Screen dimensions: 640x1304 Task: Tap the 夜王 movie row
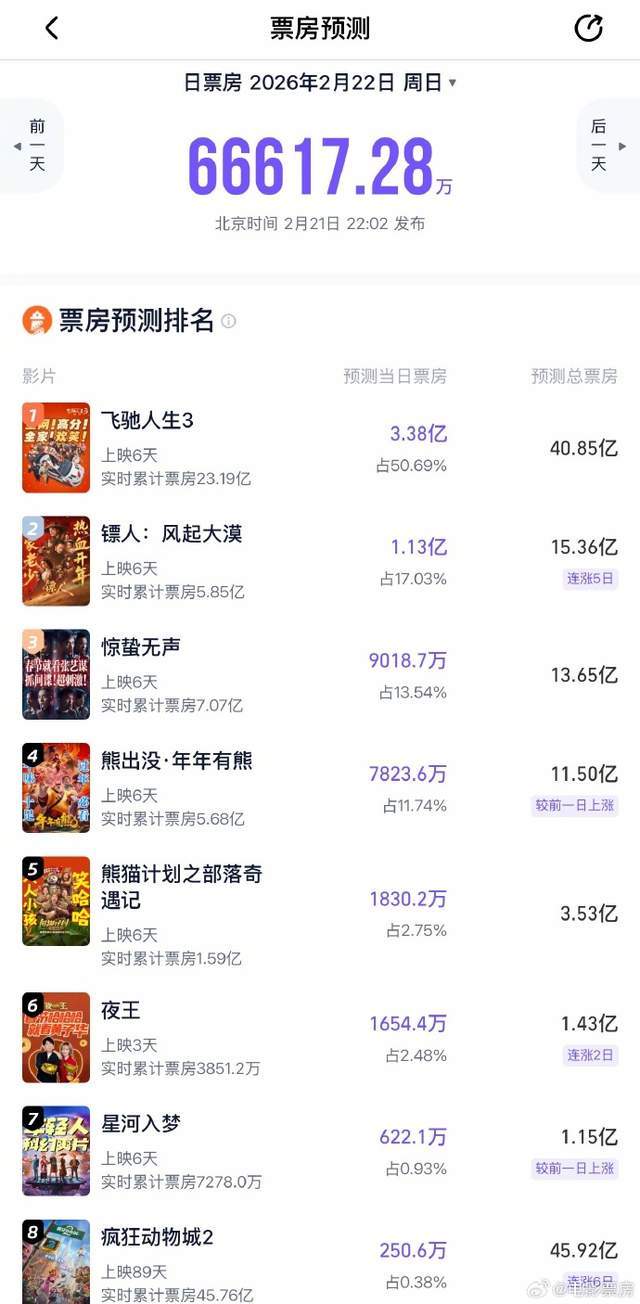[320, 1038]
